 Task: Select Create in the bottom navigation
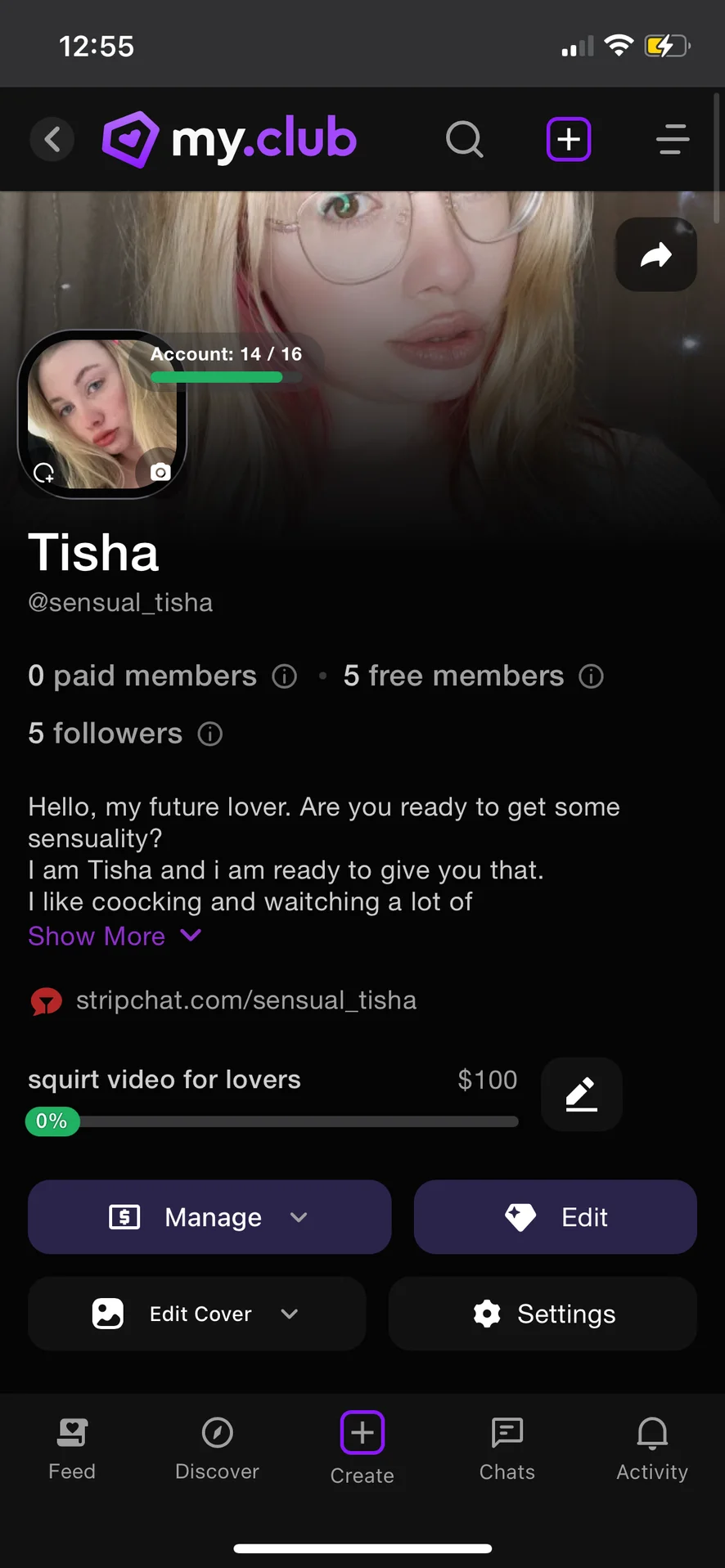click(x=362, y=1449)
